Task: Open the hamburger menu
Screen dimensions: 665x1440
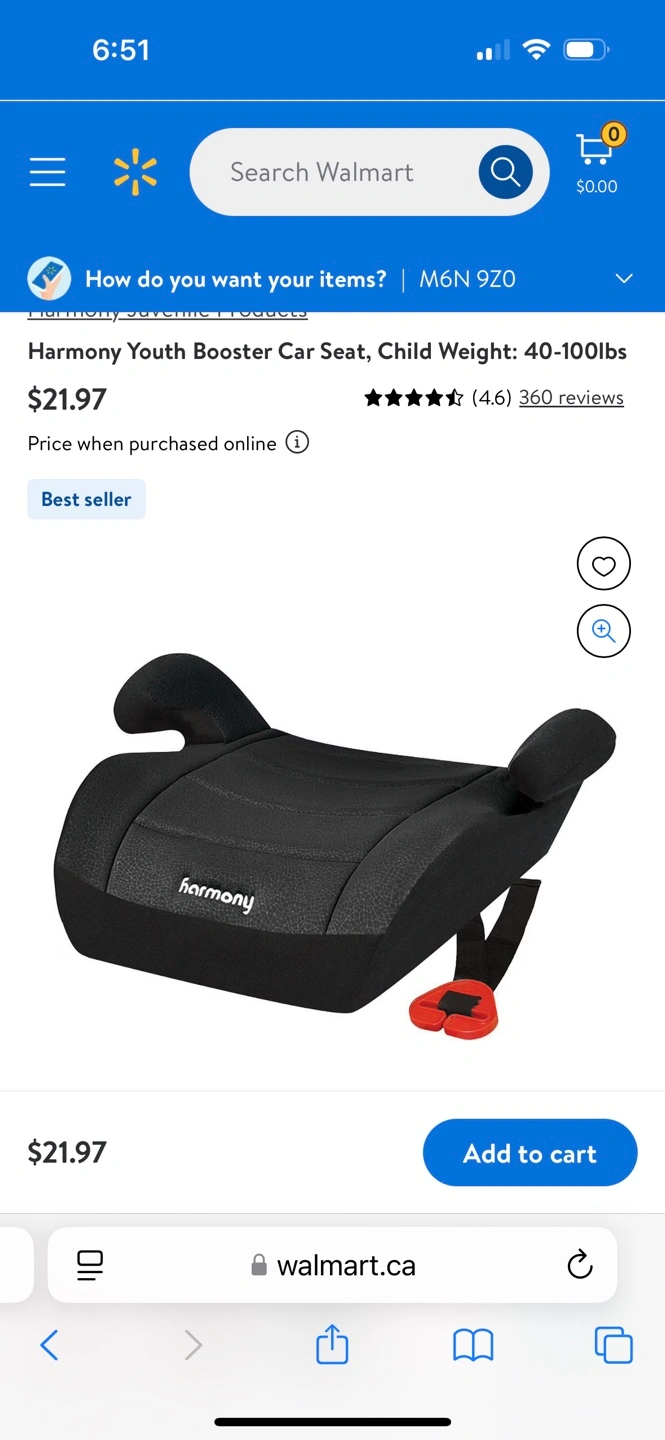Action: point(47,172)
